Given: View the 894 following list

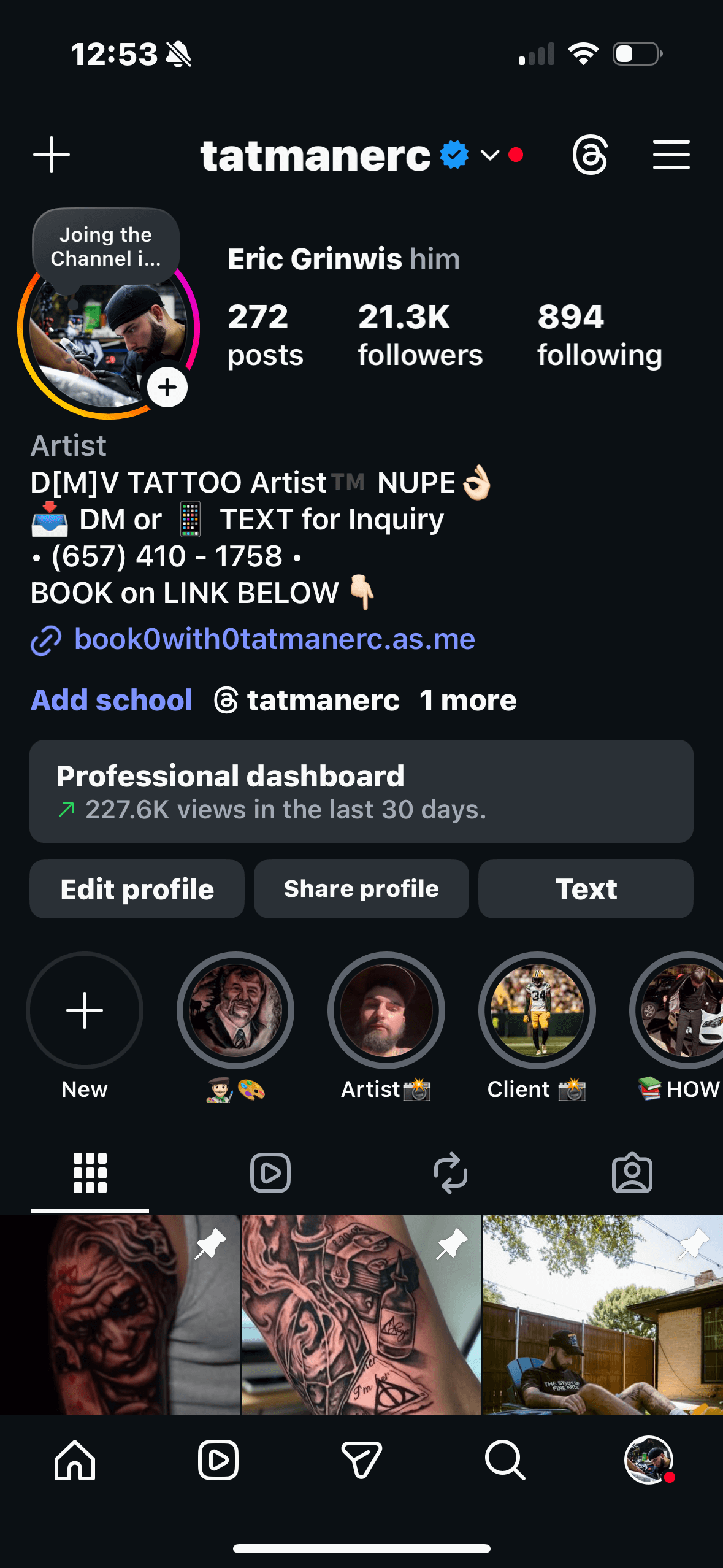Looking at the screenshot, I should (x=599, y=335).
